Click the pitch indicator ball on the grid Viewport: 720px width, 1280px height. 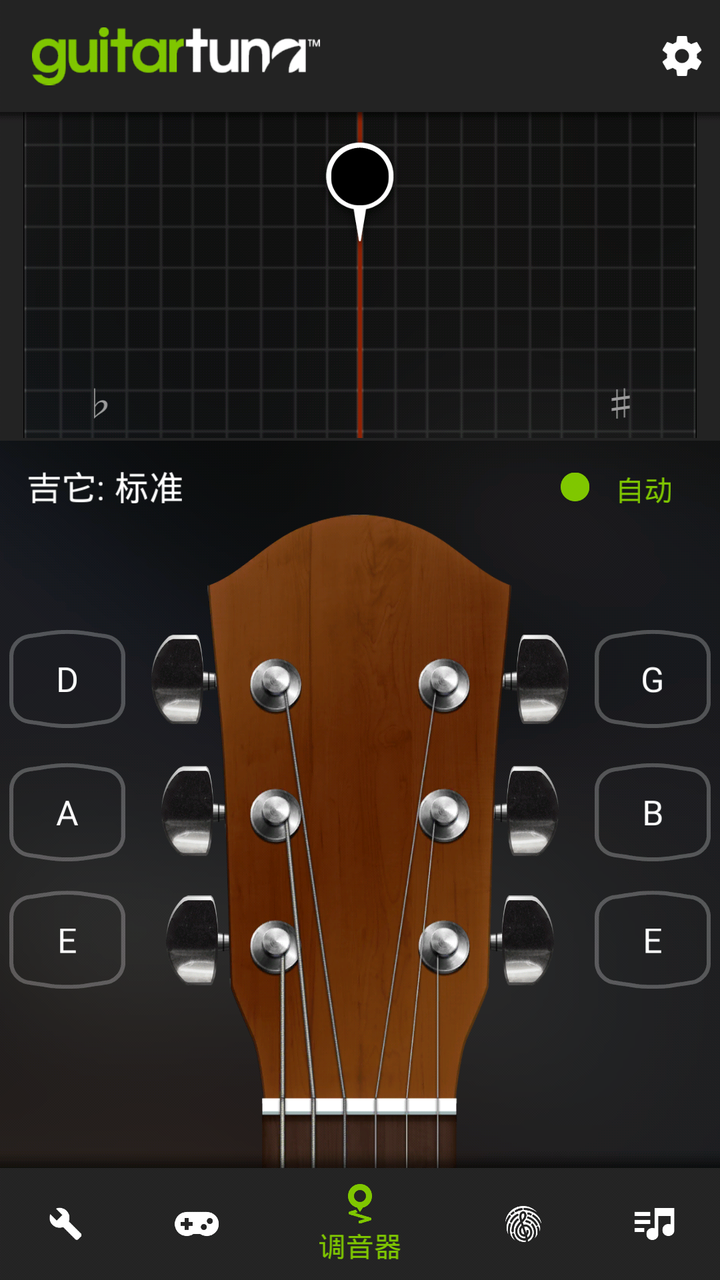click(360, 177)
